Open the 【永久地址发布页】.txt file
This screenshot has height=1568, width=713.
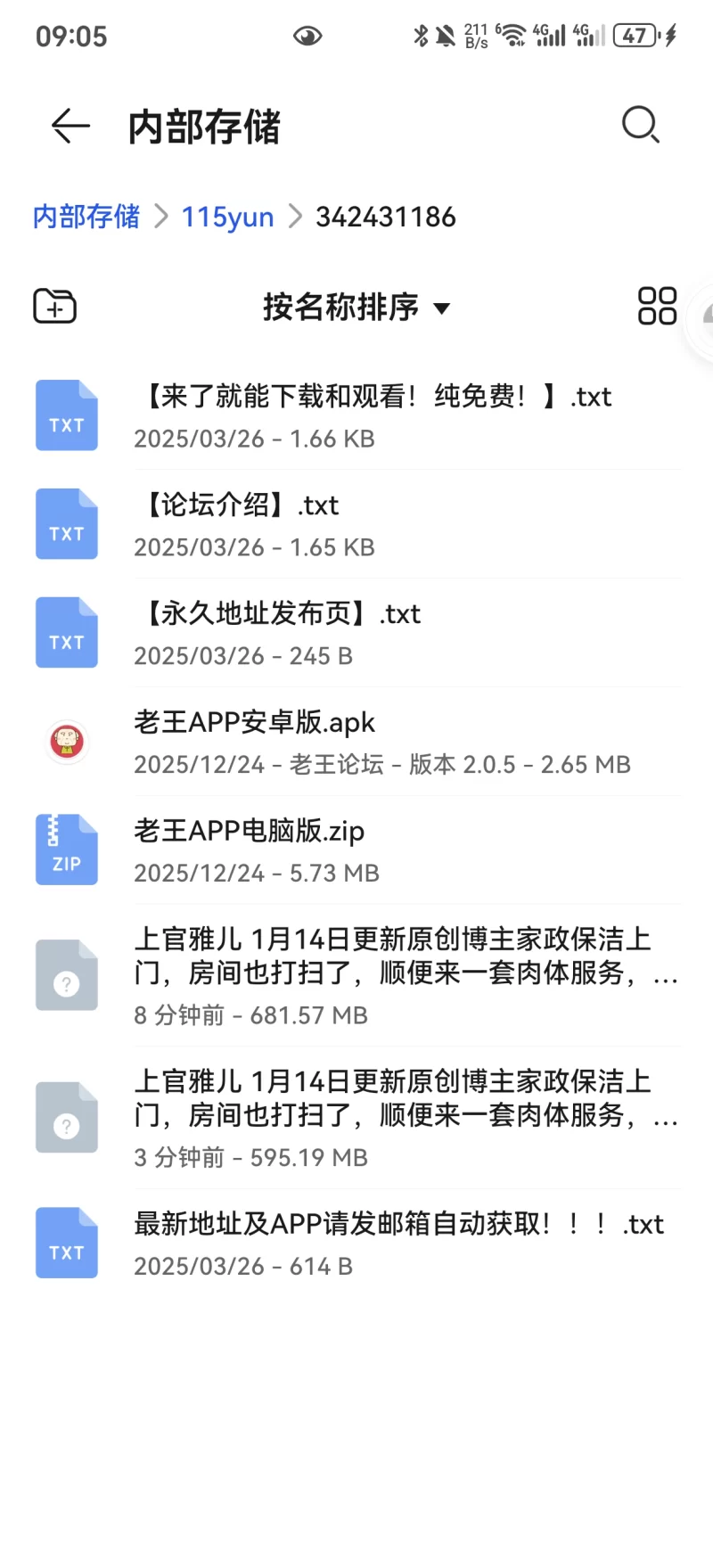[356, 633]
